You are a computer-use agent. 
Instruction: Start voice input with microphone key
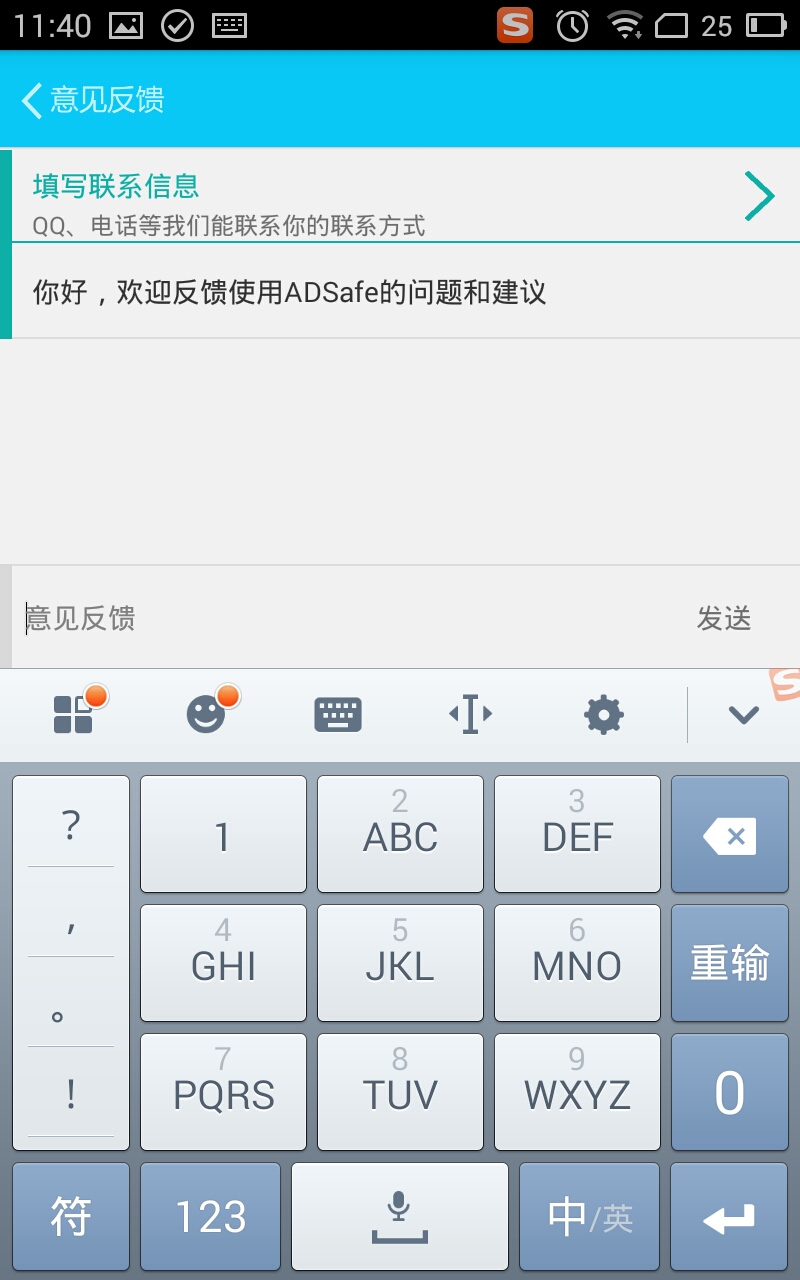tap(400, 1217)
